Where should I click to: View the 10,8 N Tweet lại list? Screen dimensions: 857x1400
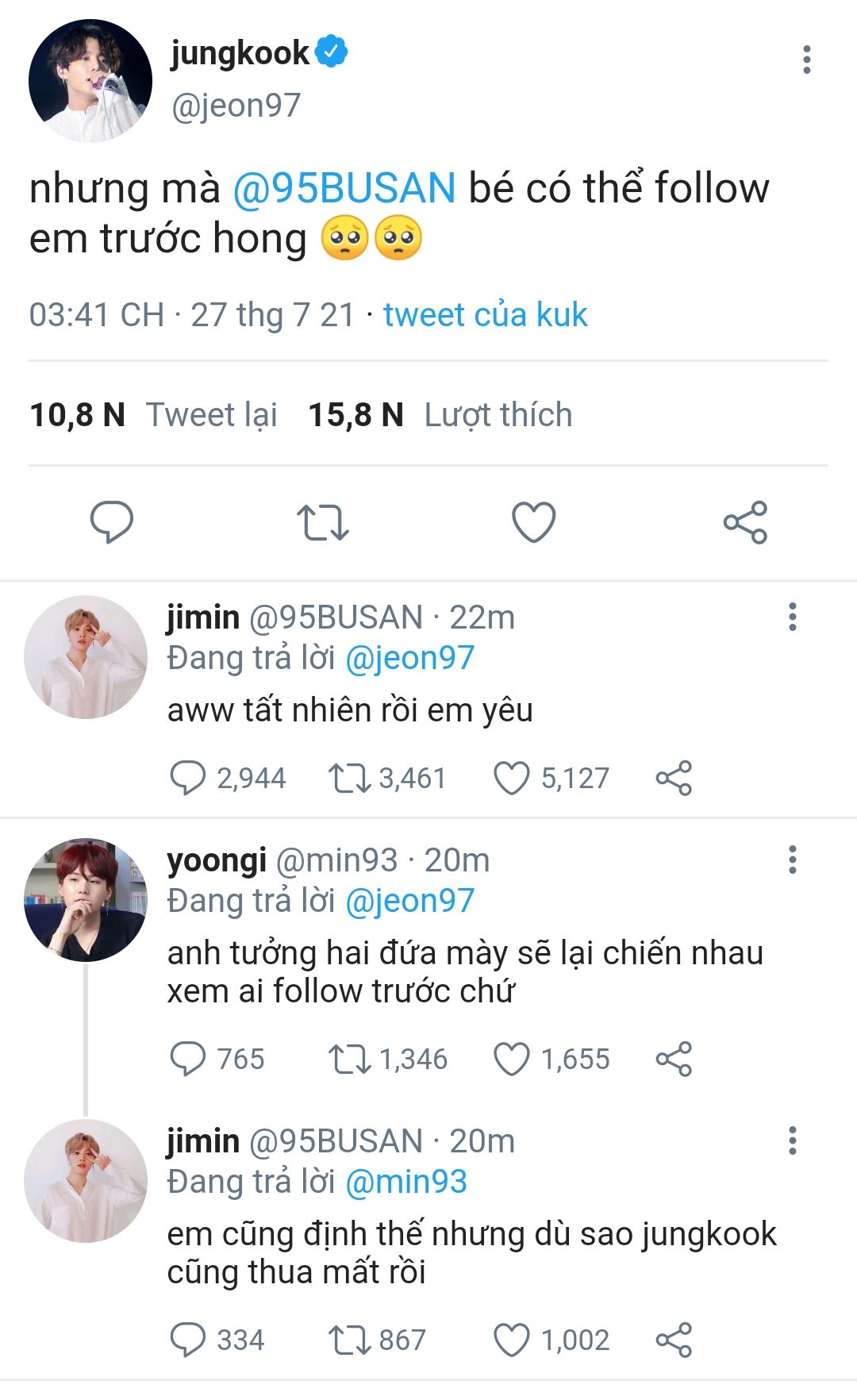click(153, 415)
